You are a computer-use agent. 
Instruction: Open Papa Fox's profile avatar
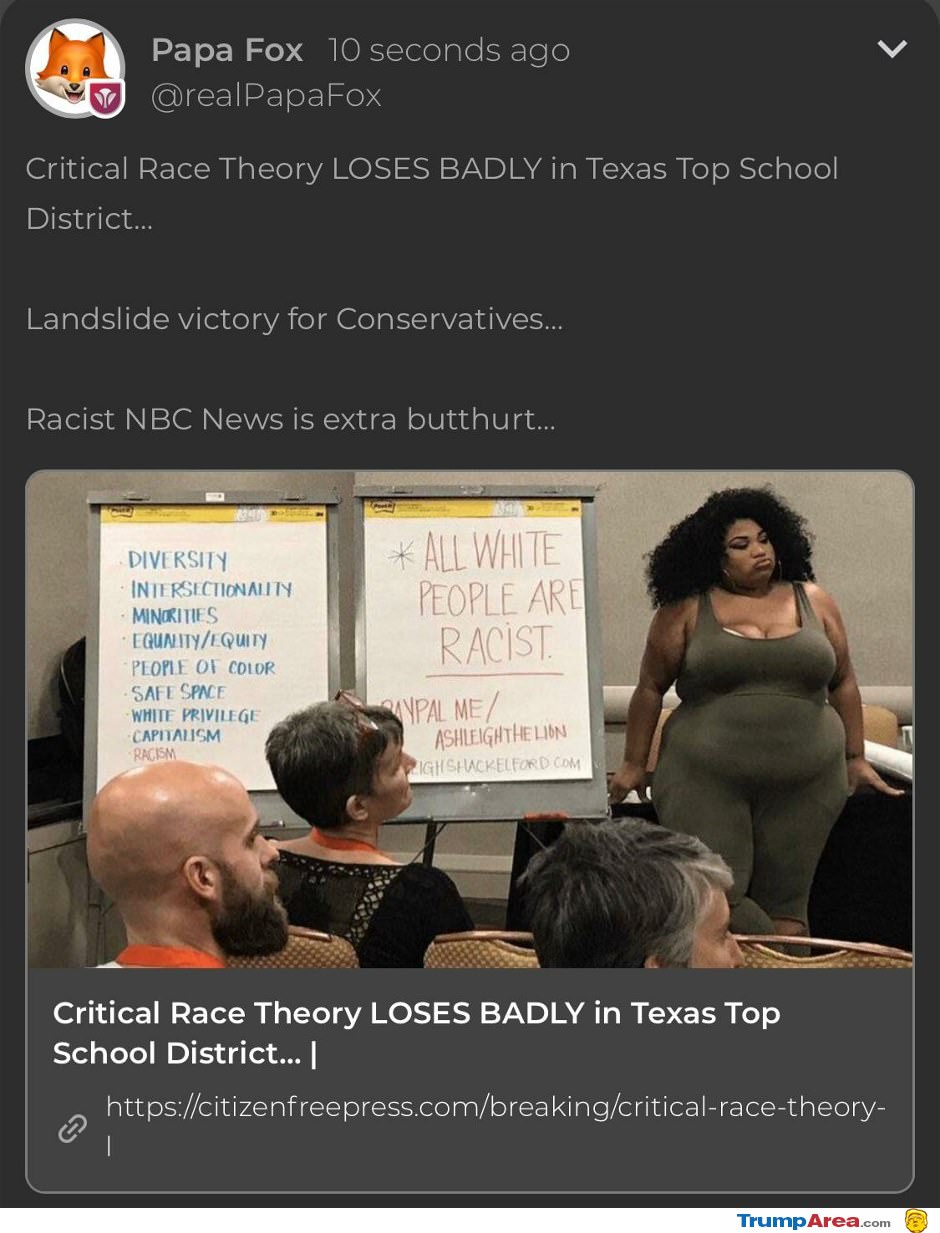(x=75, y=68)
